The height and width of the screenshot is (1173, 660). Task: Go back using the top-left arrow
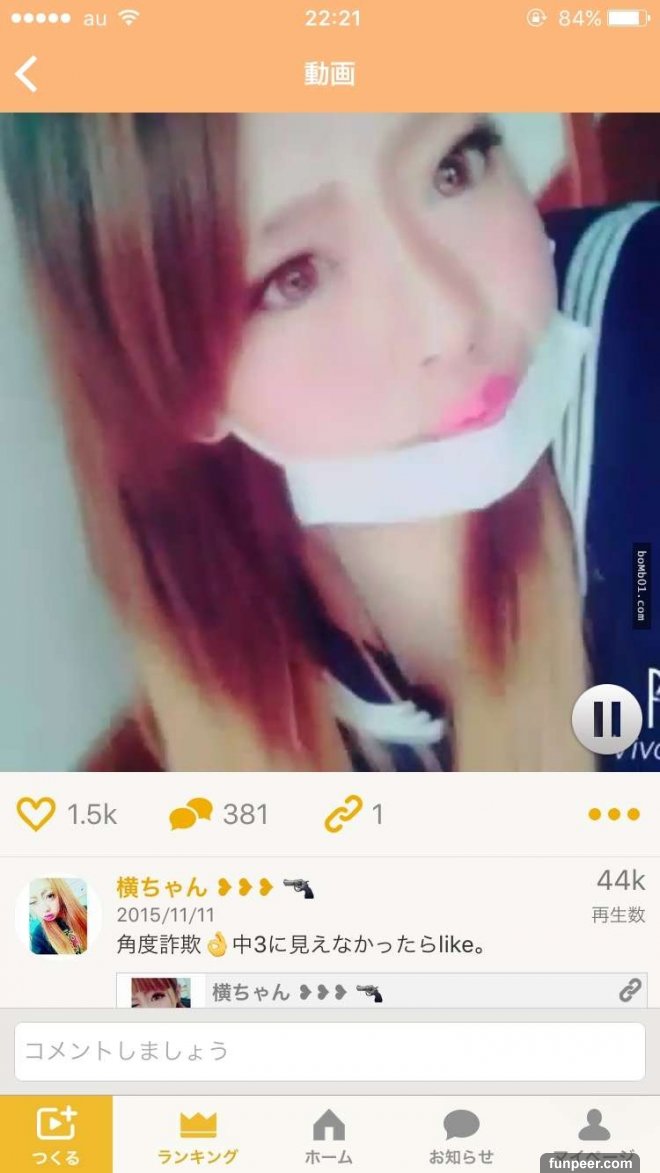pos(27,74)
